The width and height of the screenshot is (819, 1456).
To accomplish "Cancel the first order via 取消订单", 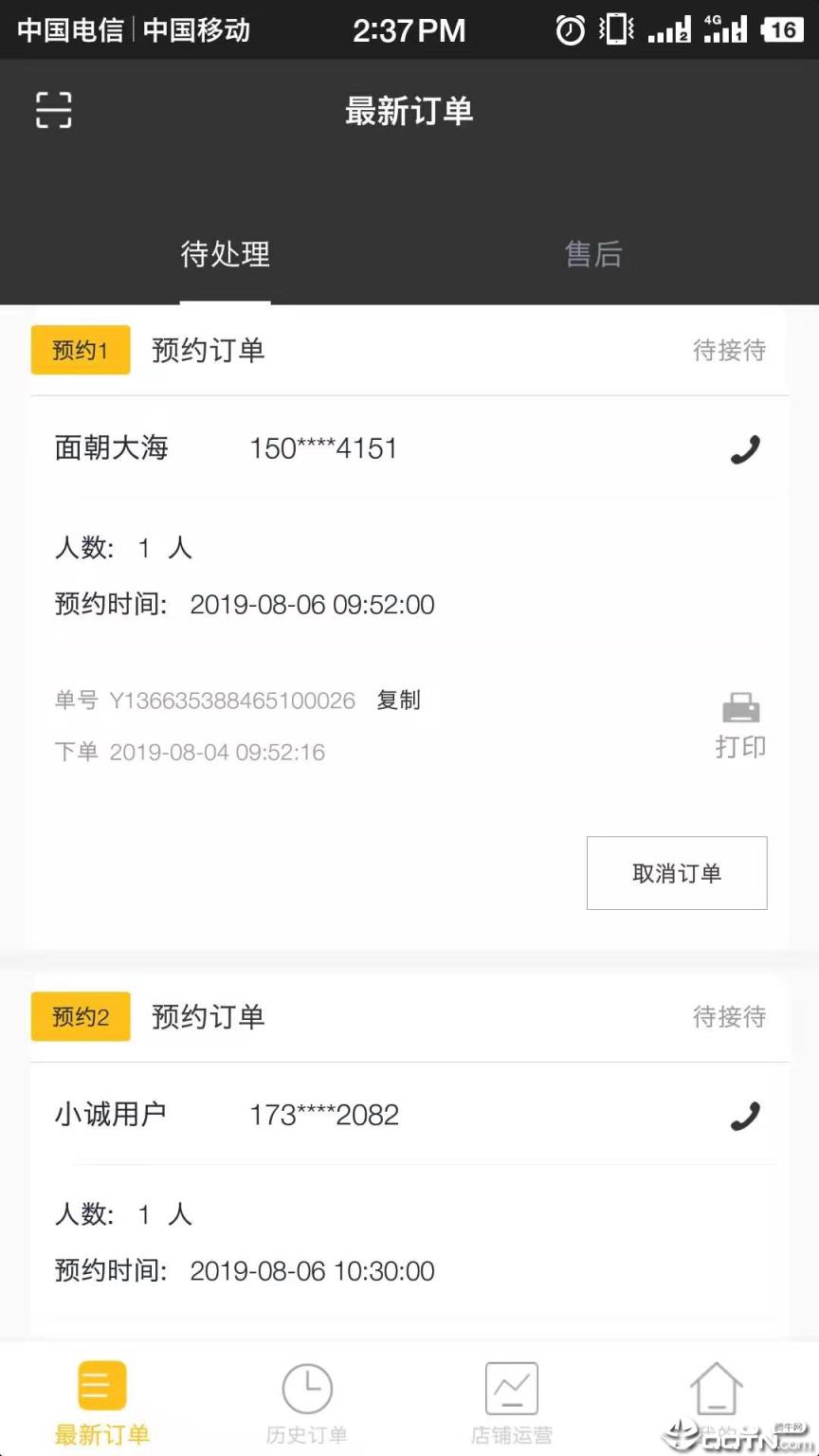I will click(x=677, y=873).
